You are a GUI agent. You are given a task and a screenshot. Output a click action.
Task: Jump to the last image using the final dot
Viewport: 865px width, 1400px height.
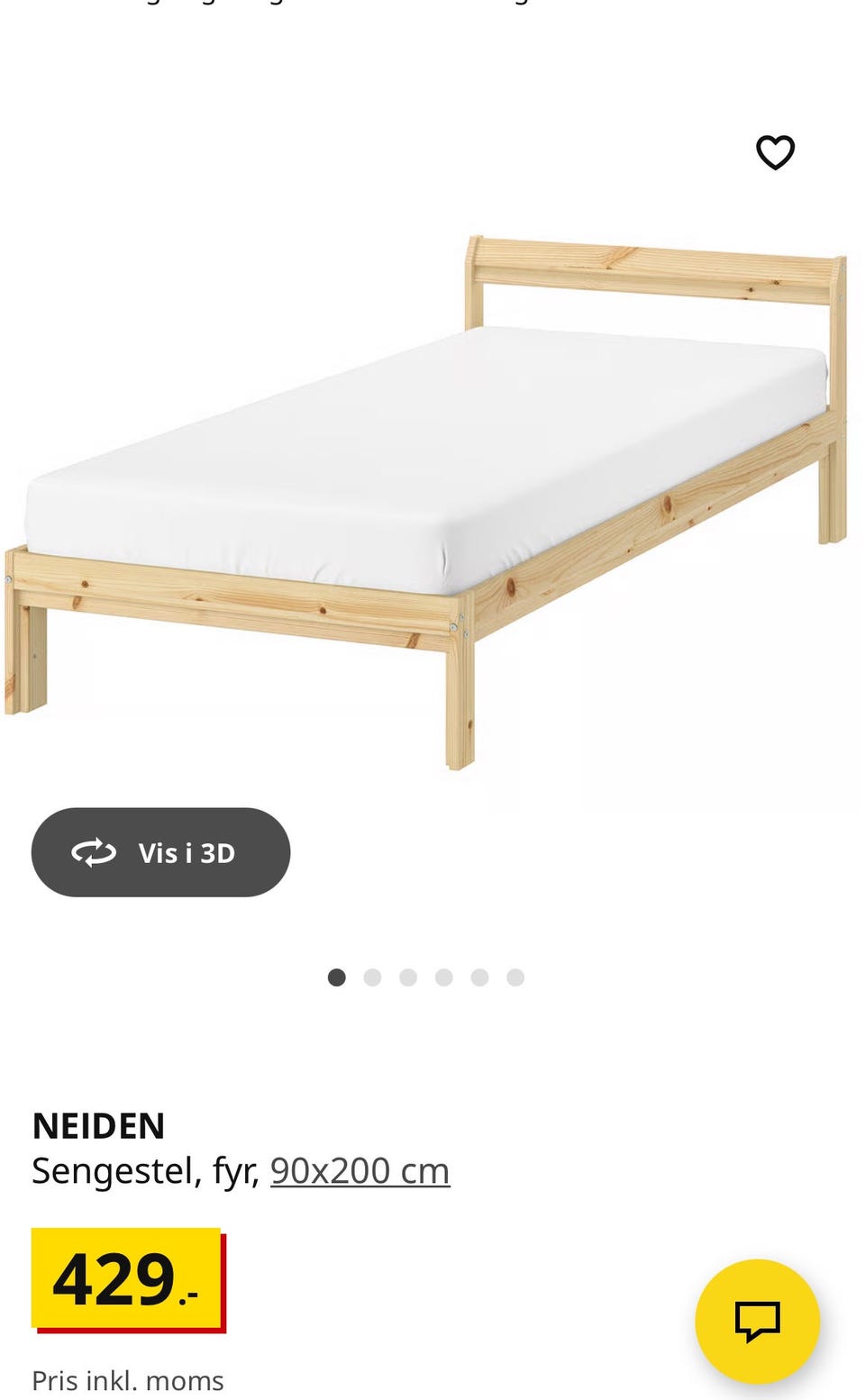pyautogui.click(x=514, y=977)
